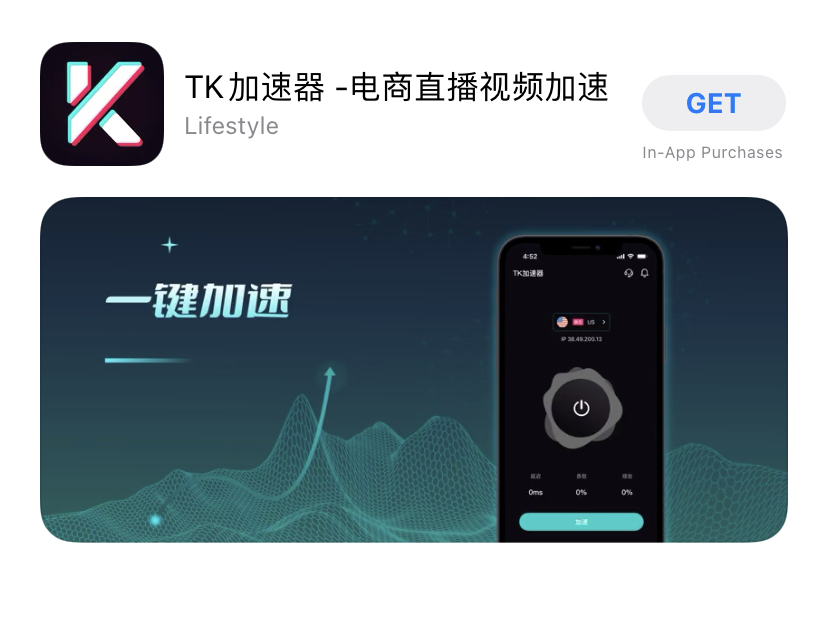The width and height of the screenshot is (828, 625).
Task: View the 一键加速 preview screenshot
Action: pyautogui.click(x=413, y=369)
